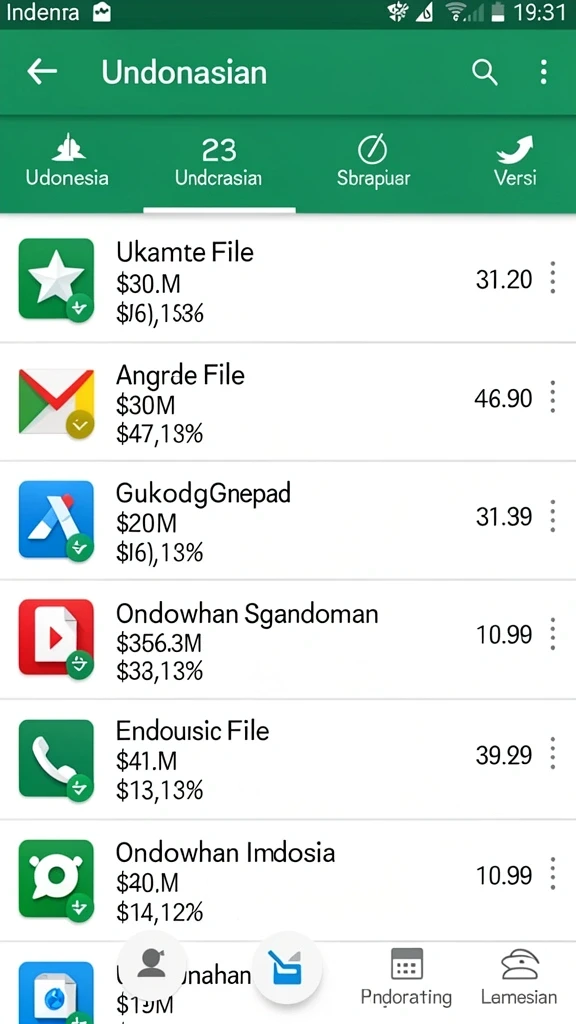Open more options for Ukamte File

[552, 278]
